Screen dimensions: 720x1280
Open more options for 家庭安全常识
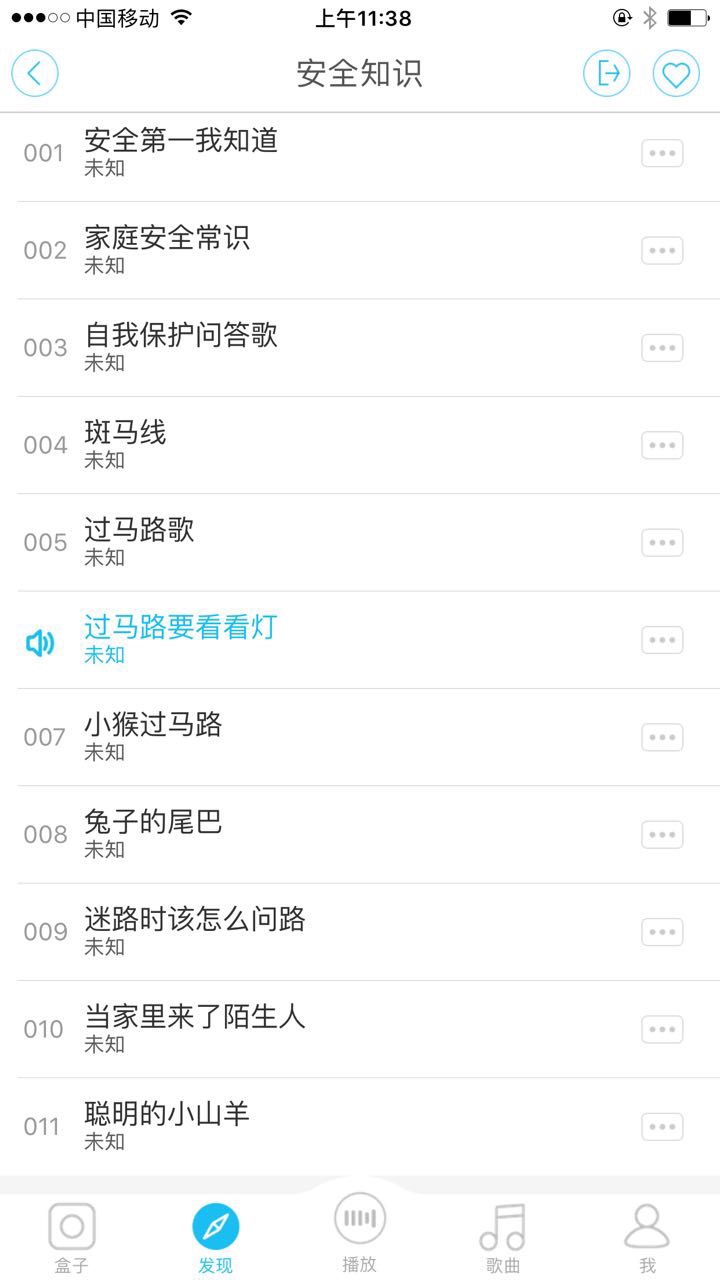(x=662, y=250)
